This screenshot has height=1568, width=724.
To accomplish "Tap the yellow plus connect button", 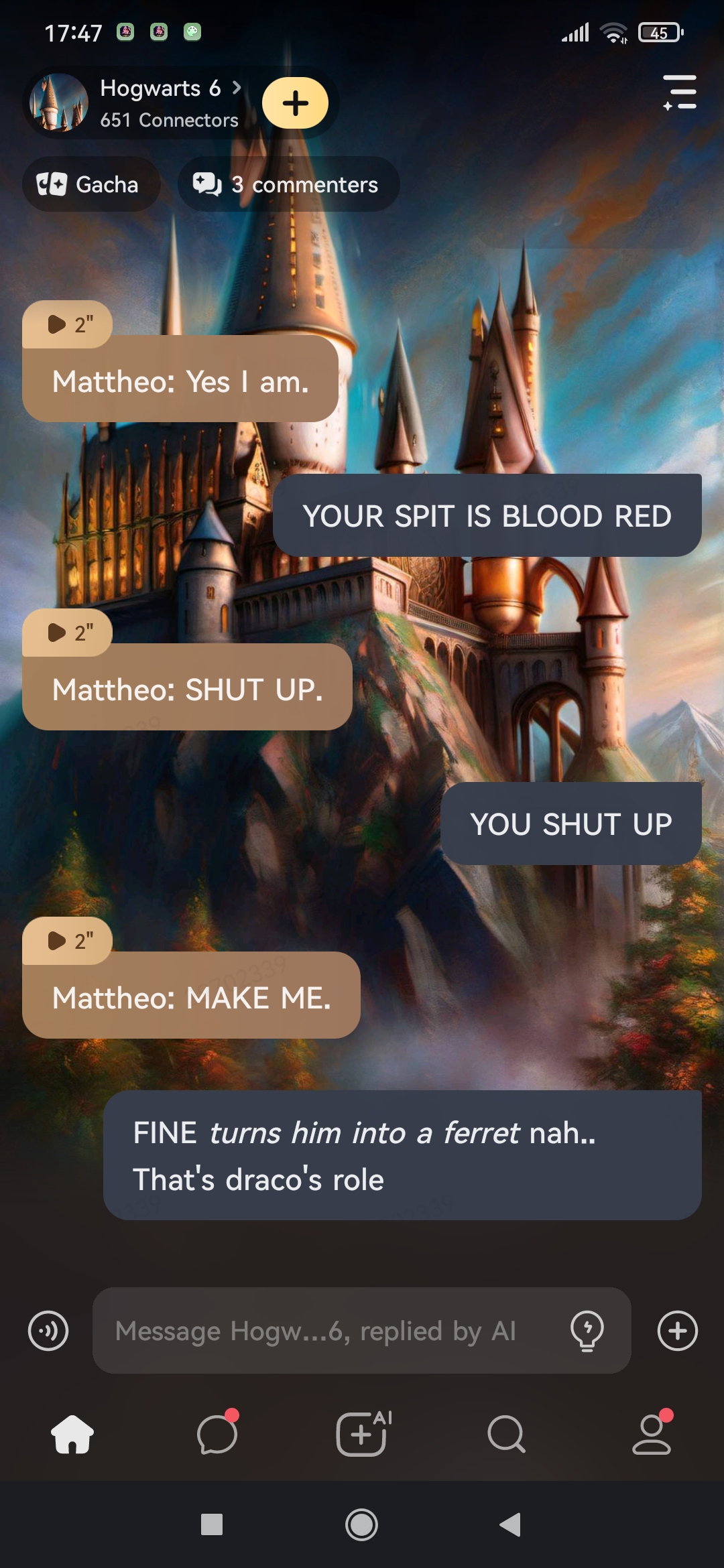I will tap(295, 103).
